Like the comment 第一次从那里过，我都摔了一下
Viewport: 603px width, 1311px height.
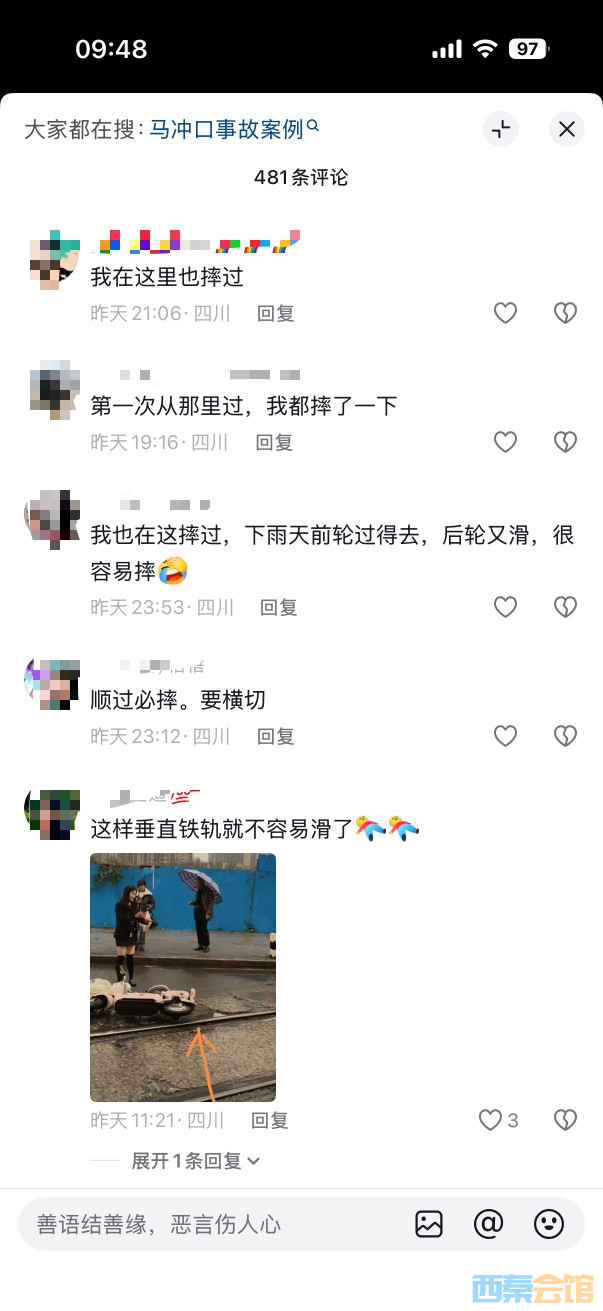point(505,441)
